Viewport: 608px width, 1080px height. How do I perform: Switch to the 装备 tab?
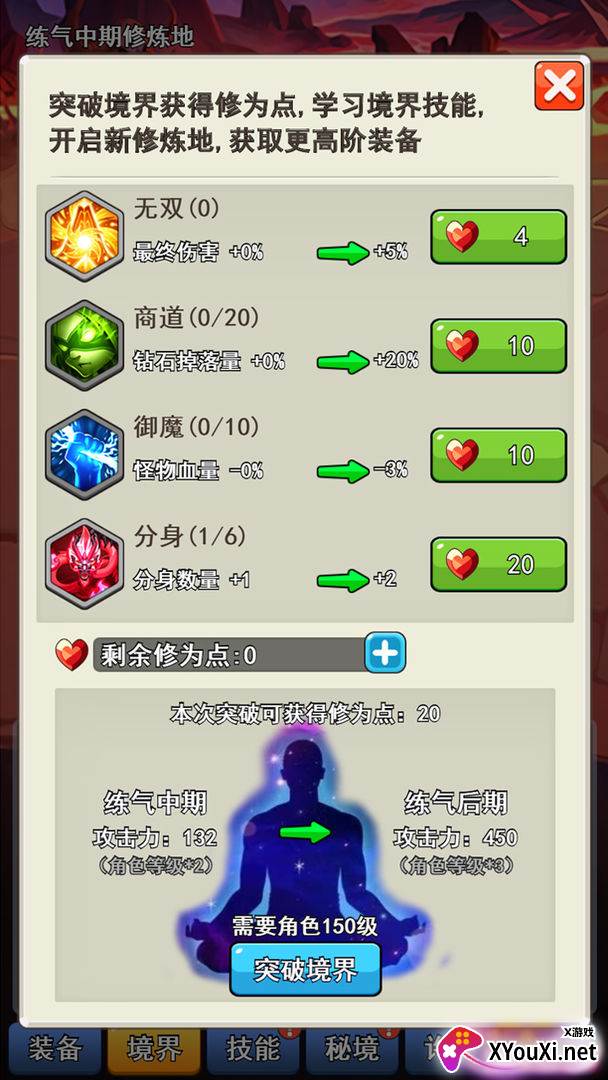click(55, 1049)
